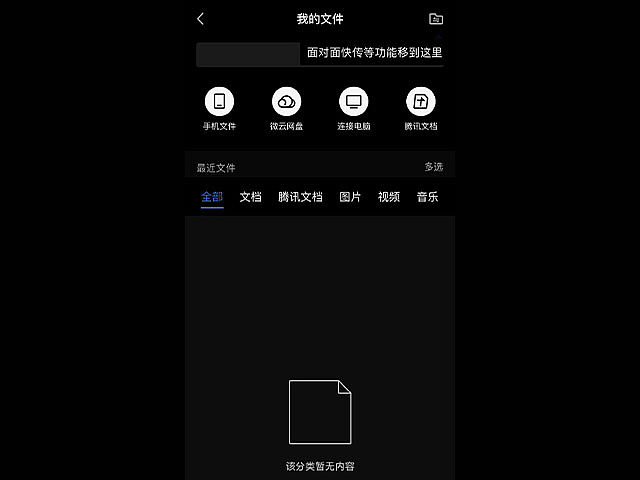The height and width of the screenshot is (480, 640).
Task: Open 腾讯文档 shortcut icon
Action: pos(420,102)
